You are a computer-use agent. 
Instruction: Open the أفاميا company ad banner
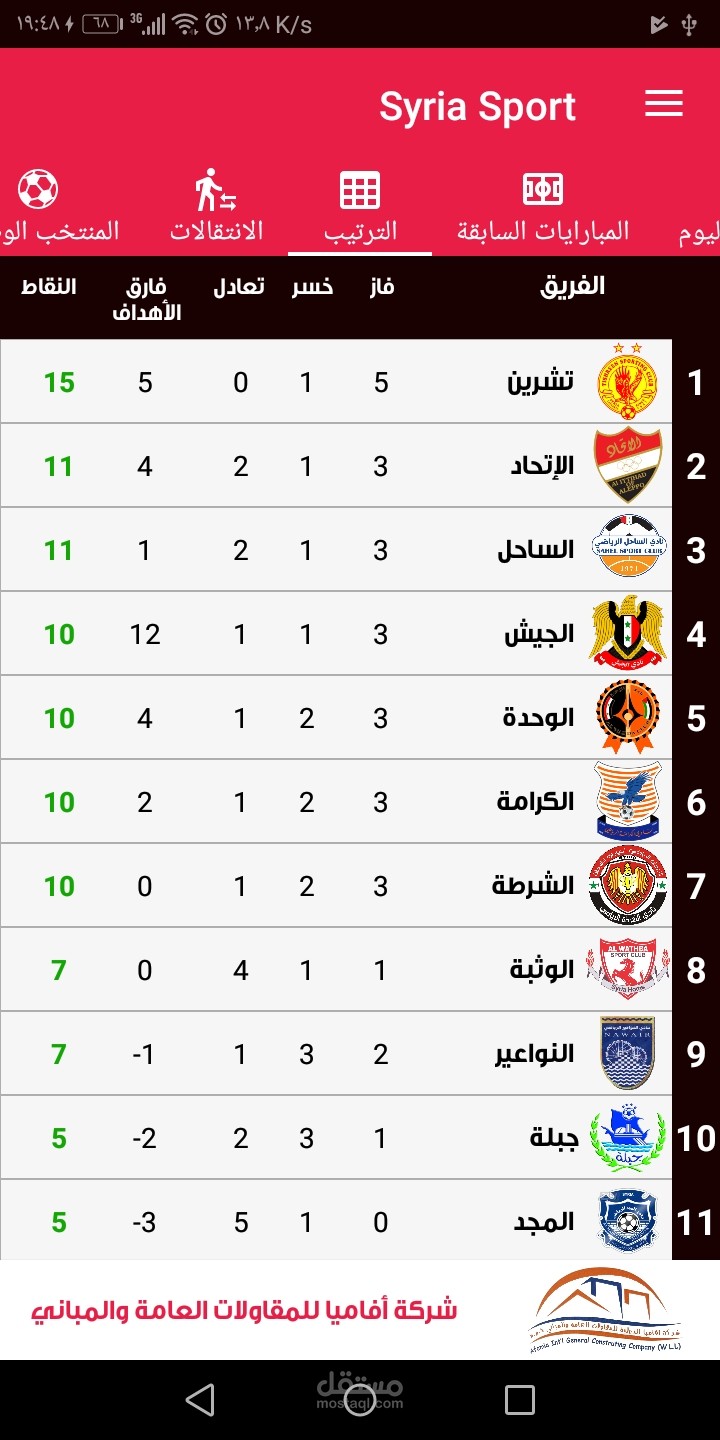point(360,1309)
